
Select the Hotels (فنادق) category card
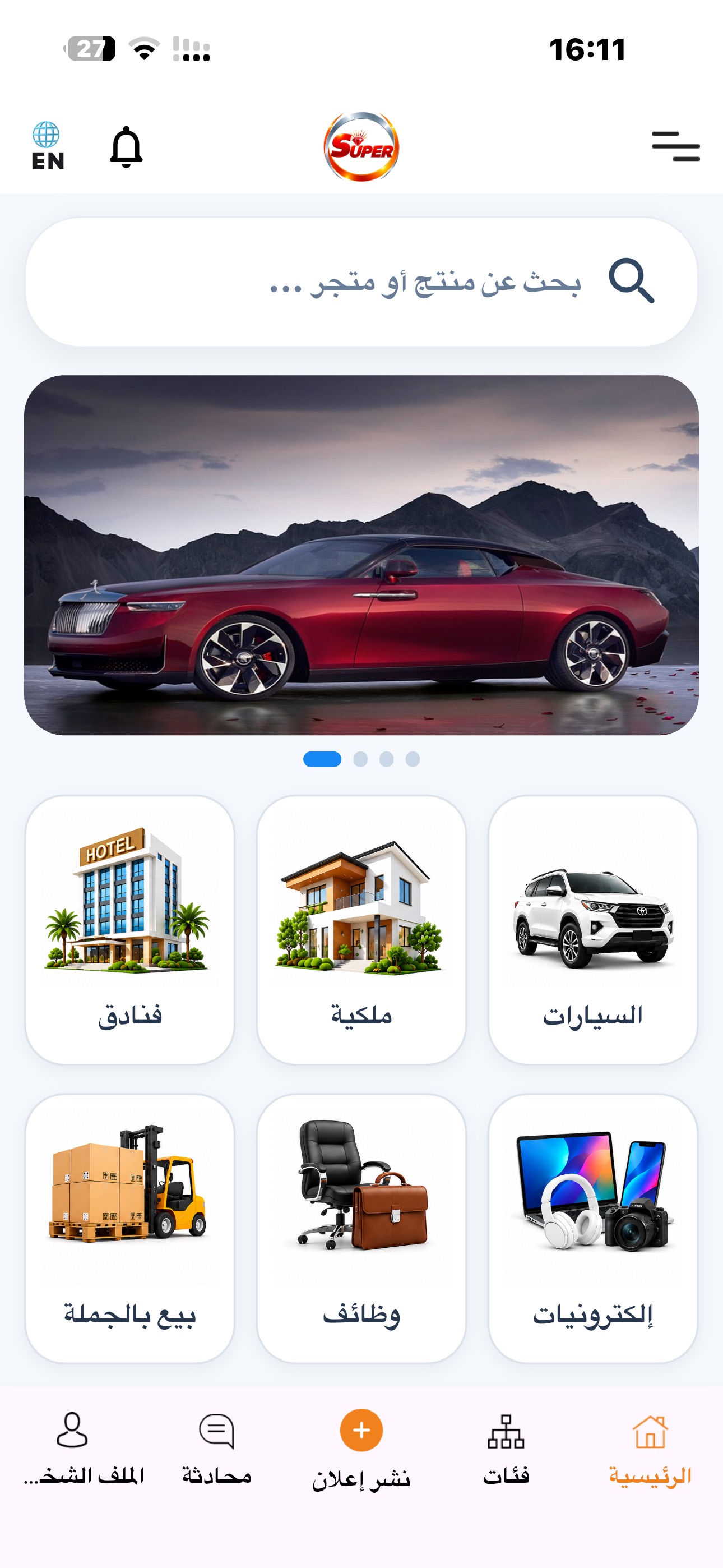pos(129,929)
